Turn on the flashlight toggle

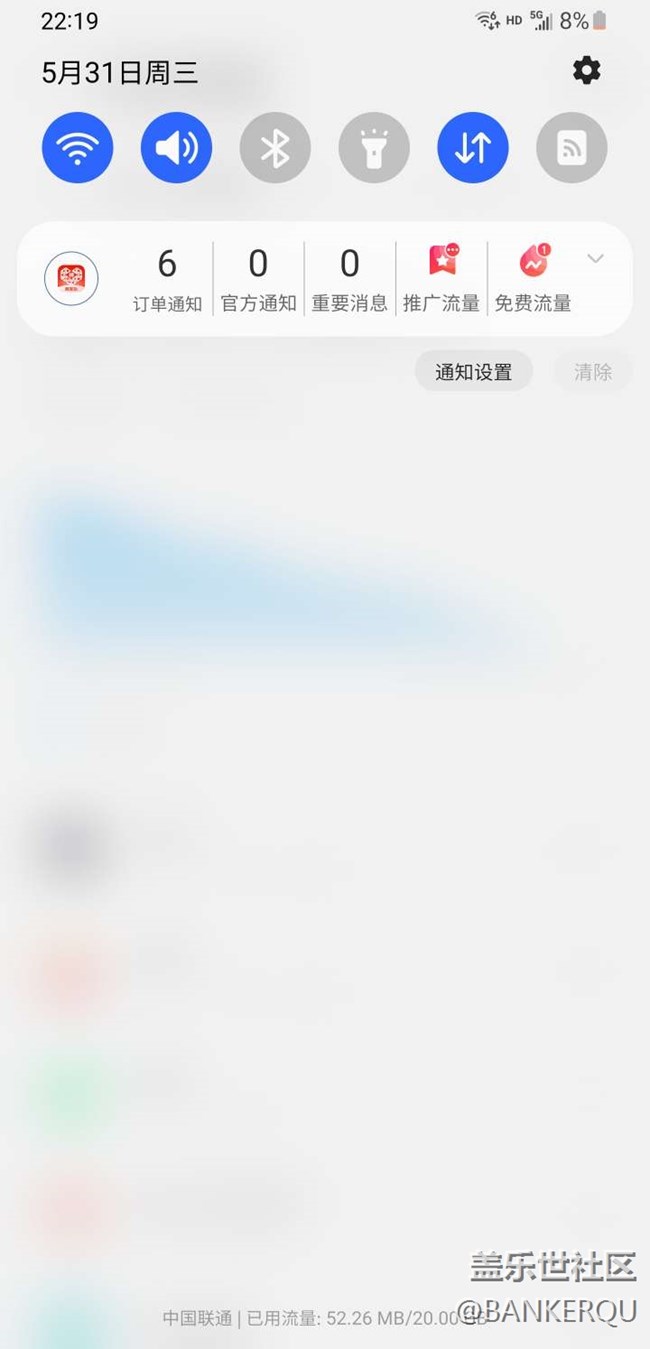pos(374,148)
